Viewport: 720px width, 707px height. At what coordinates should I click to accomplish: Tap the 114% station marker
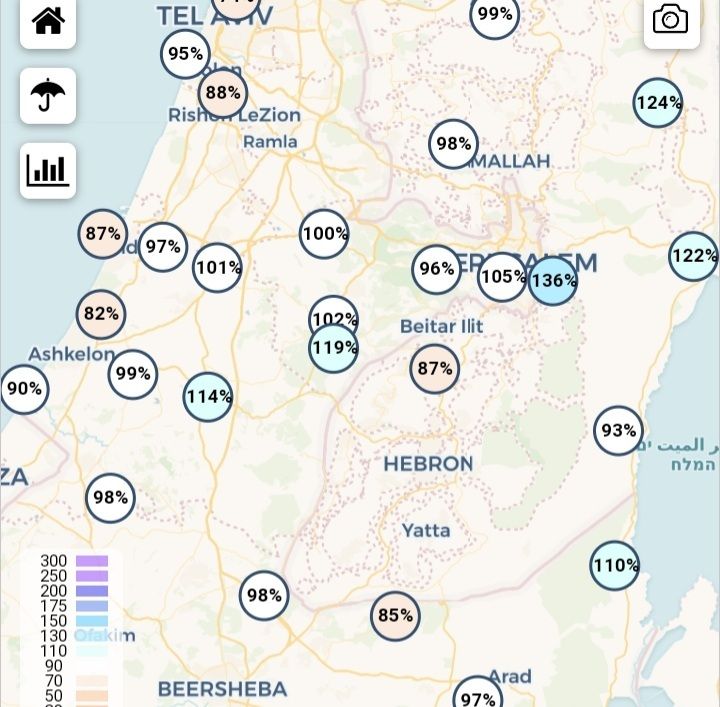pos(208,397)
